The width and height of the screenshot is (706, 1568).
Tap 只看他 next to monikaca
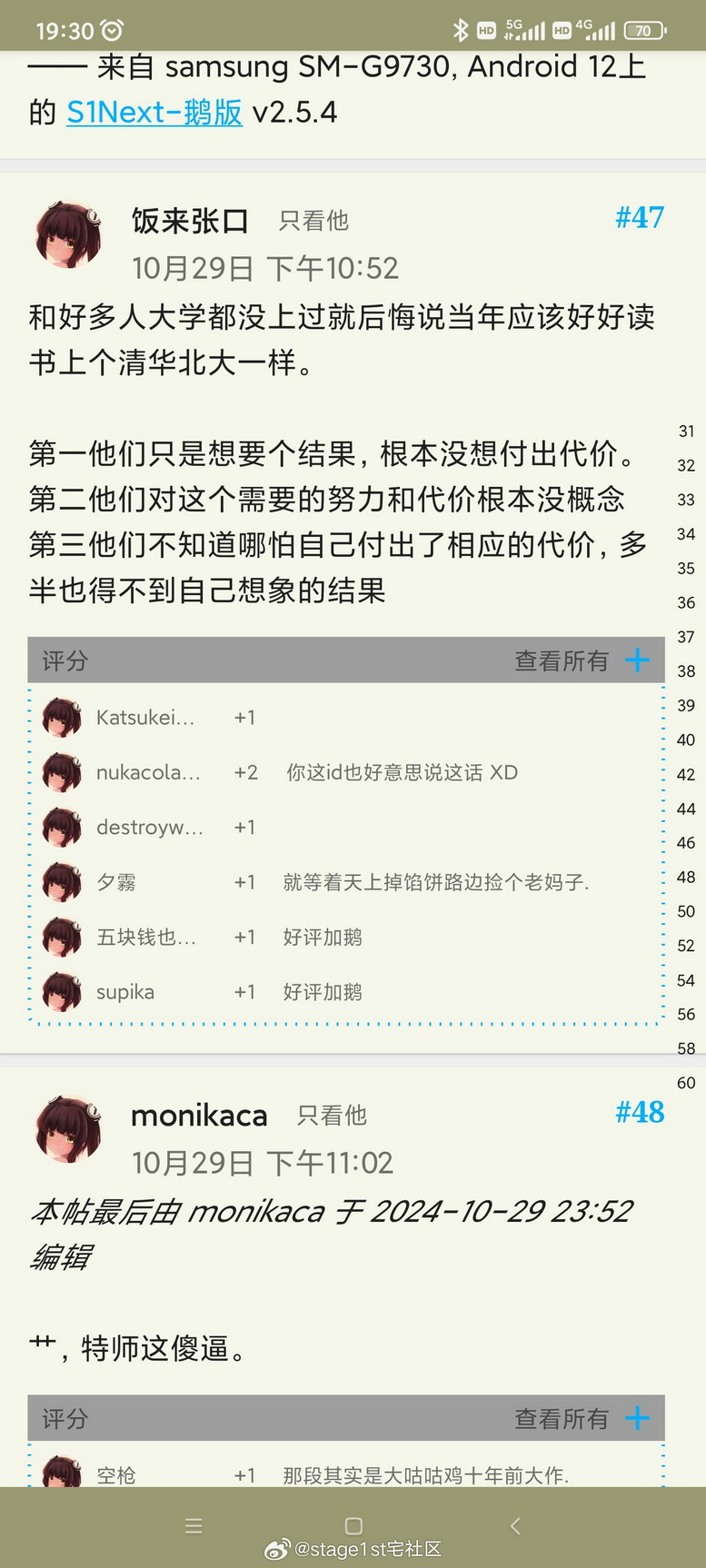coord(332,1116)
